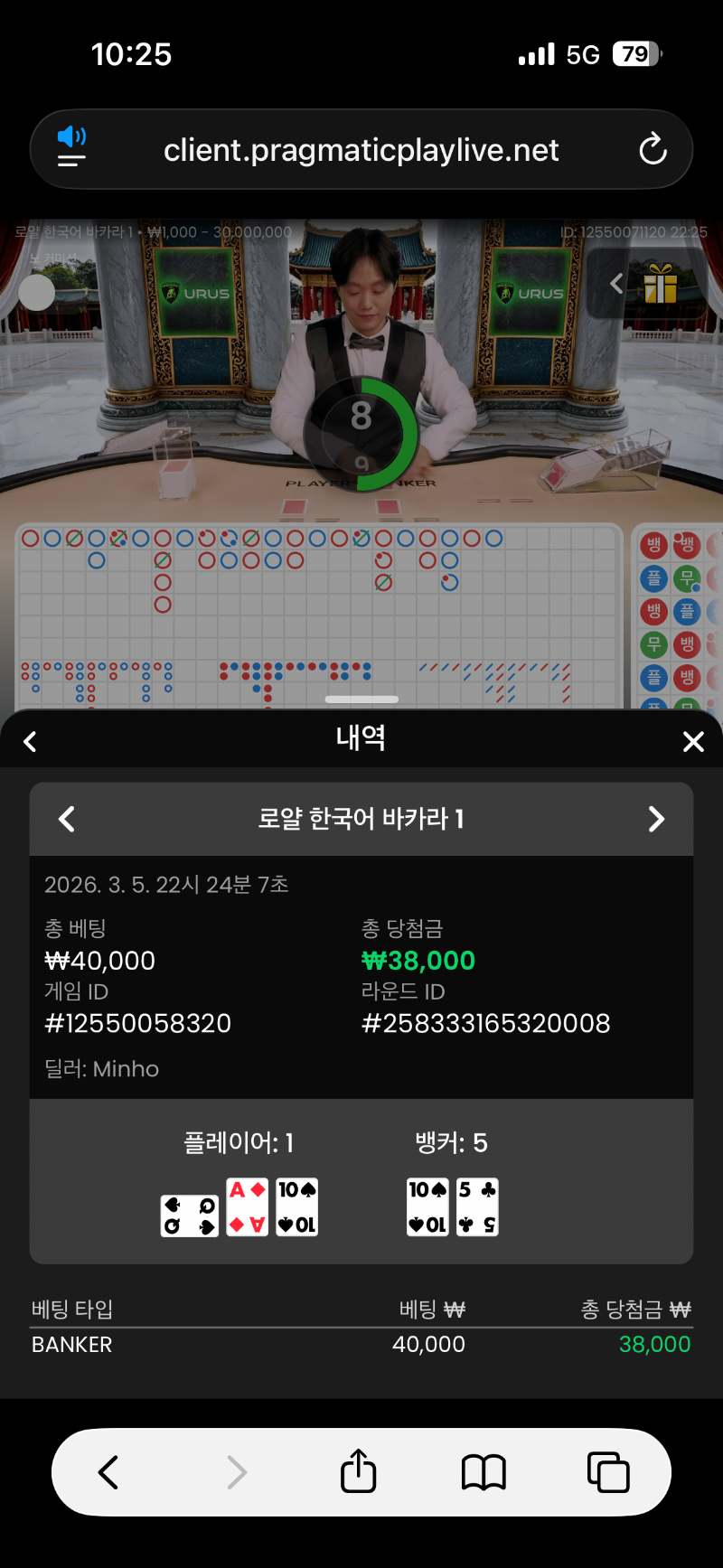Screen dimensions: 723x1568
Task: Show previous game with the left arrow
Action: pyautogui.click(x=67, y=819)
